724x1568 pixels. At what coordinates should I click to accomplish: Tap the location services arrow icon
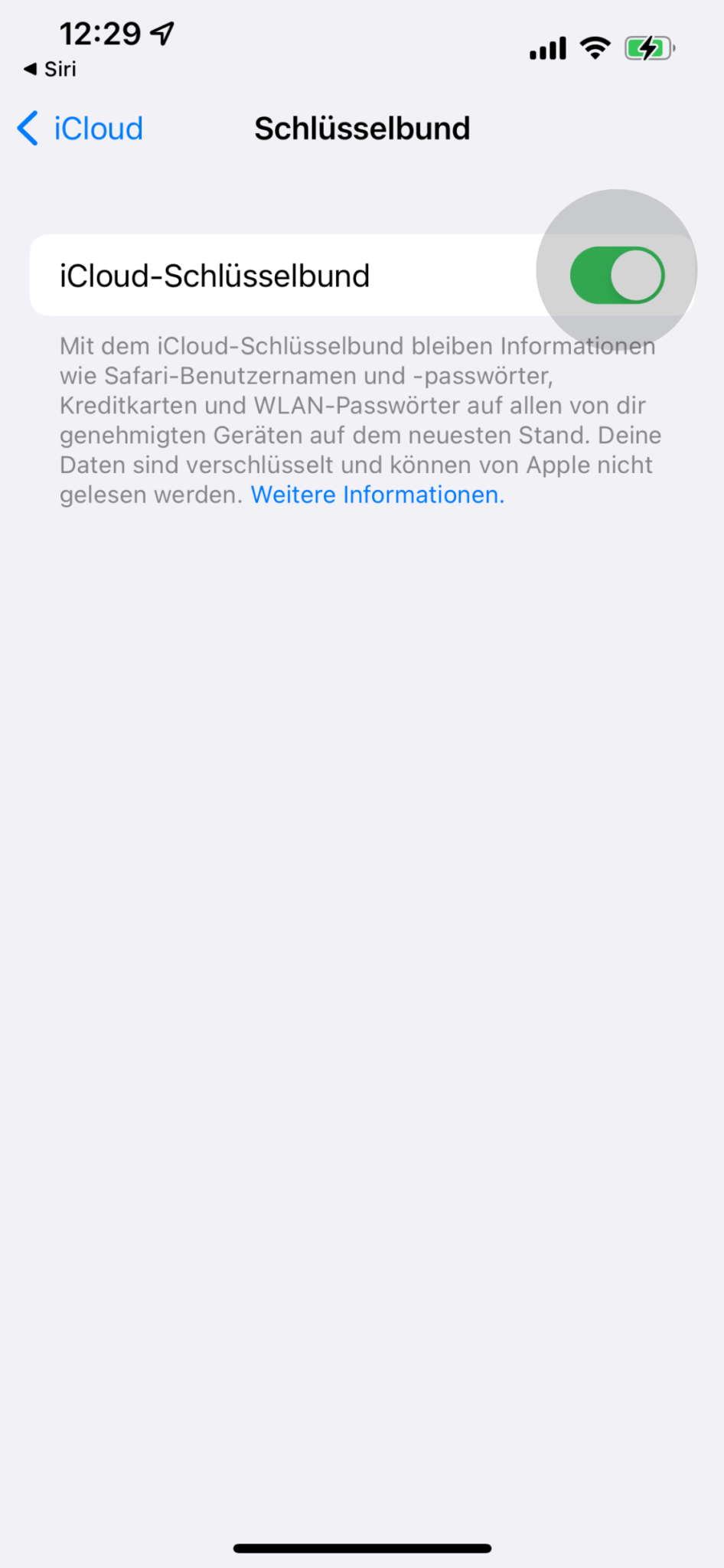coord(161,32)
